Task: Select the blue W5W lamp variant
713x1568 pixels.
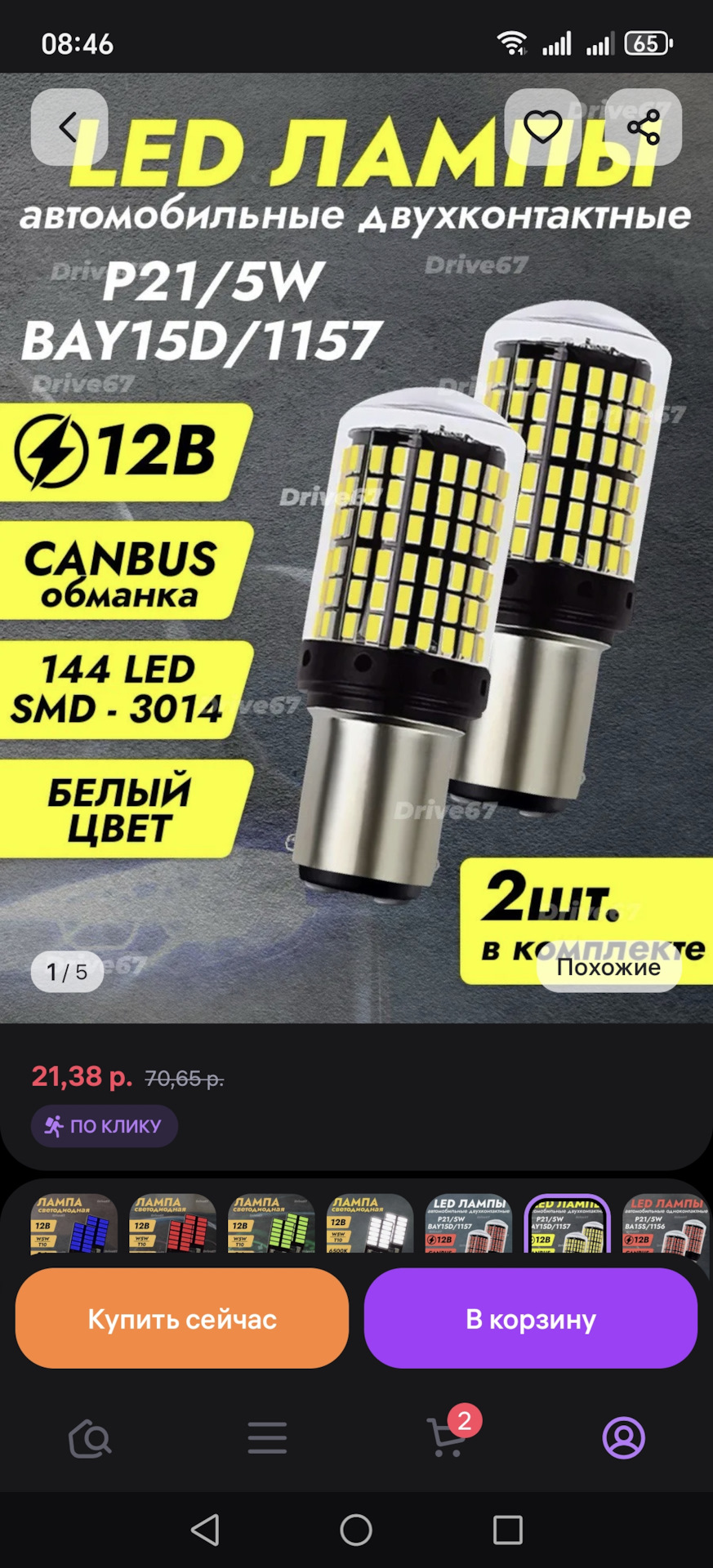Action: click(74, 1223)
